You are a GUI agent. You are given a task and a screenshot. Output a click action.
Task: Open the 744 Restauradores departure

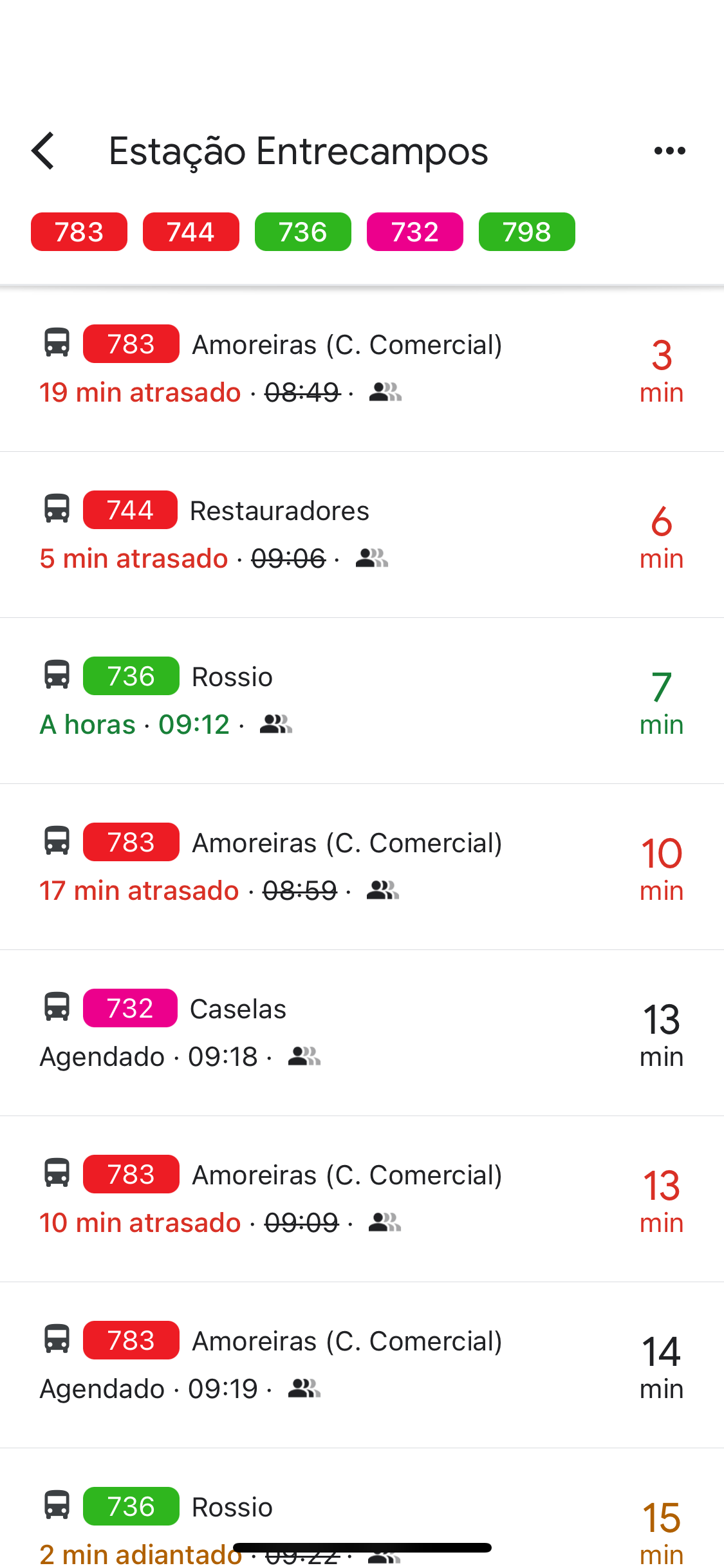pos(362,535)
